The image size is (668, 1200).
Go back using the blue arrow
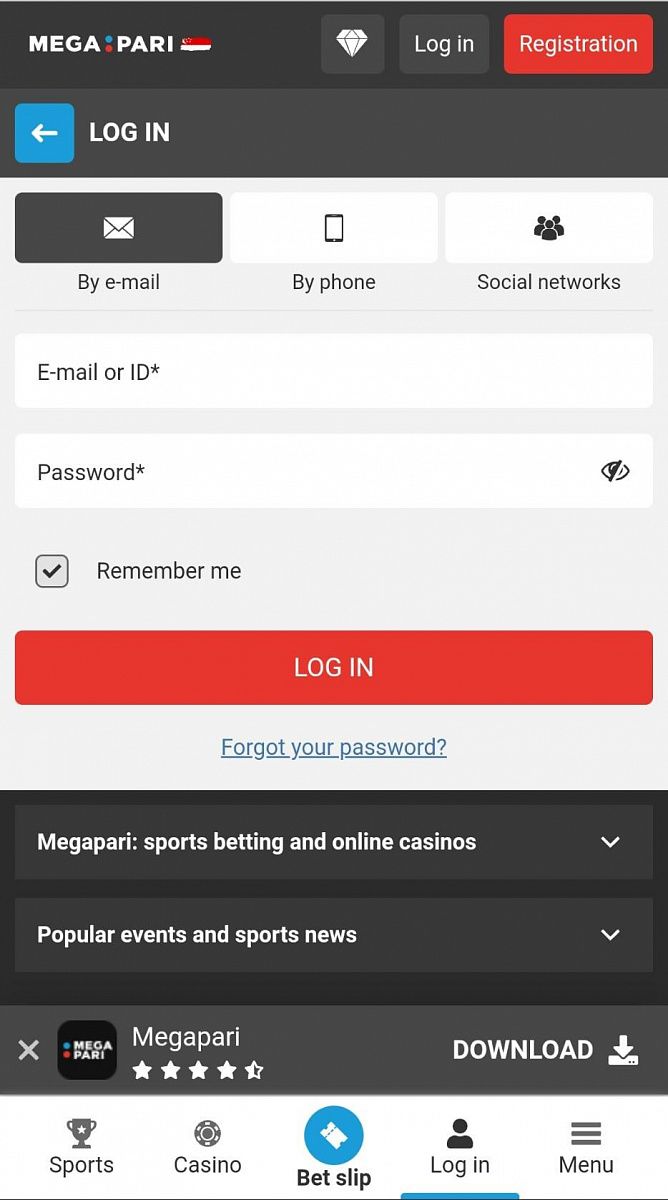[44, 133]
